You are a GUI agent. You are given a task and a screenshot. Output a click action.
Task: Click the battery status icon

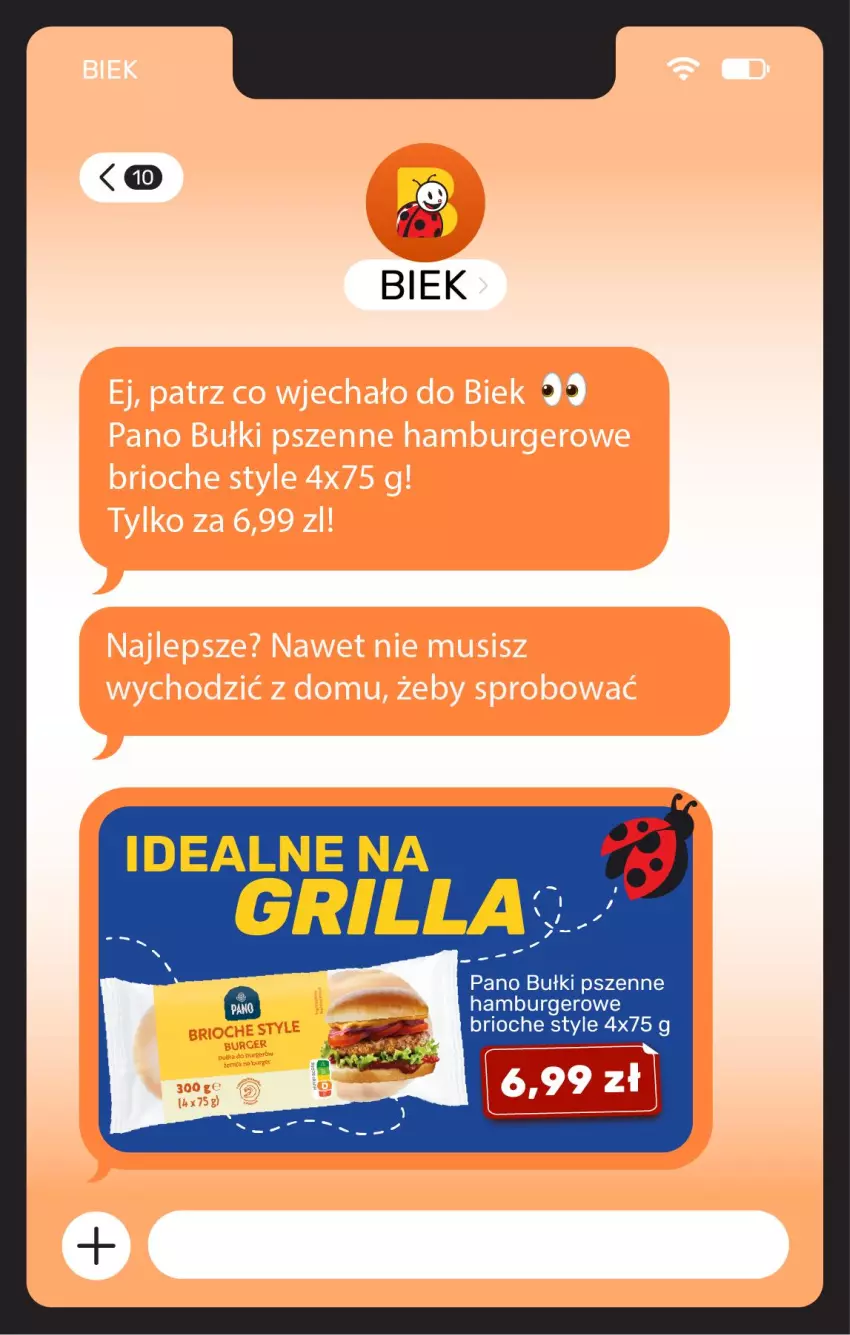744,68
